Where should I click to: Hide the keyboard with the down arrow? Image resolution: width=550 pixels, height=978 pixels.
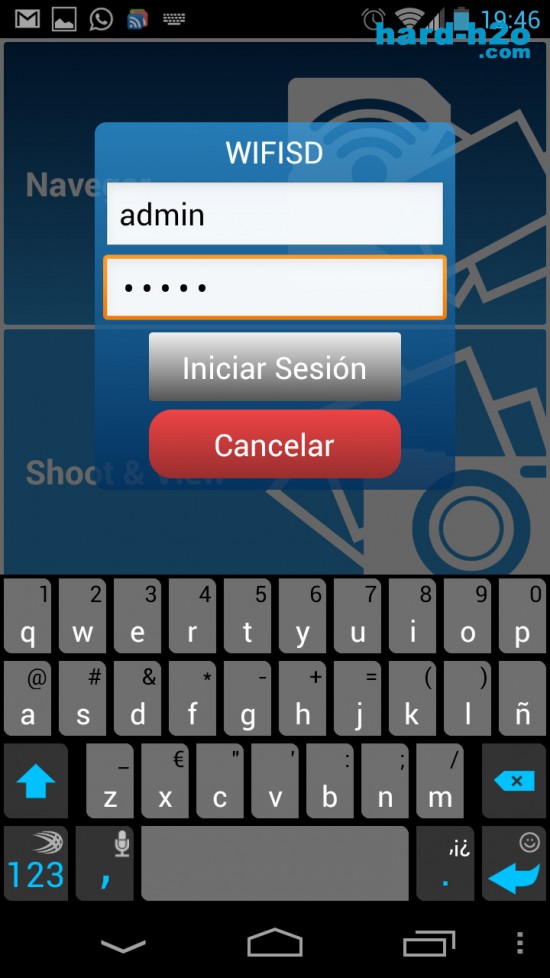click(123, 946)
